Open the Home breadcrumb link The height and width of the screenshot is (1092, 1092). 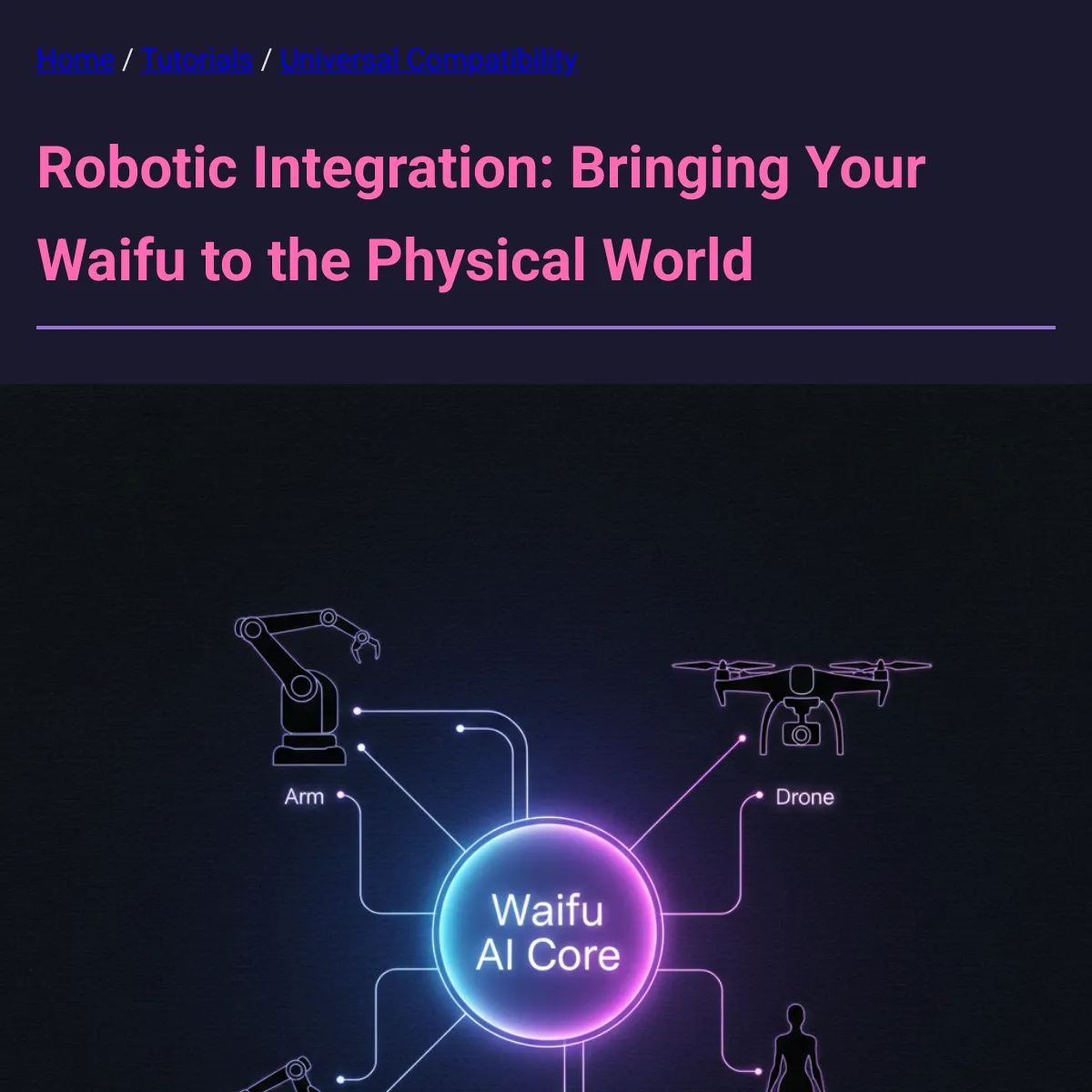[x=76, y=60]
